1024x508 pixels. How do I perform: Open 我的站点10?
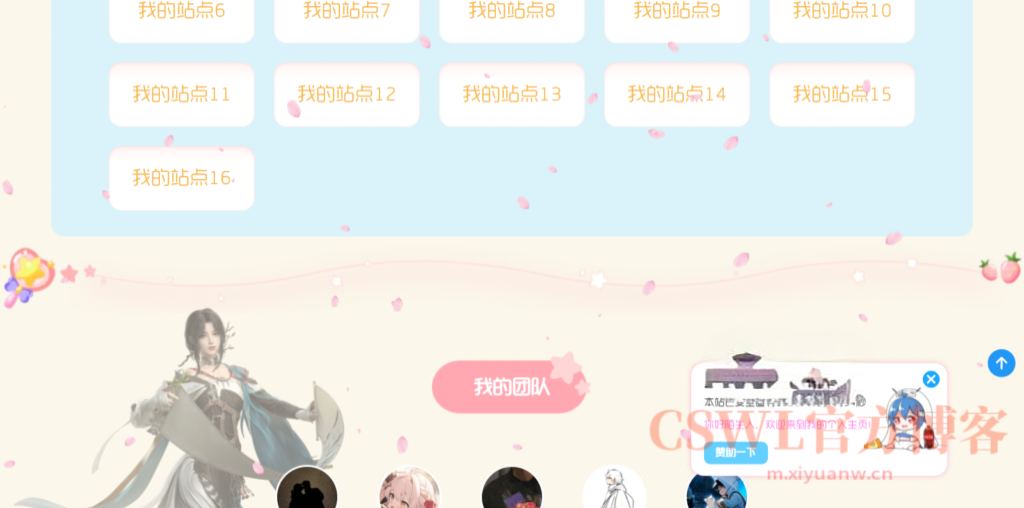tap(841, 14)
